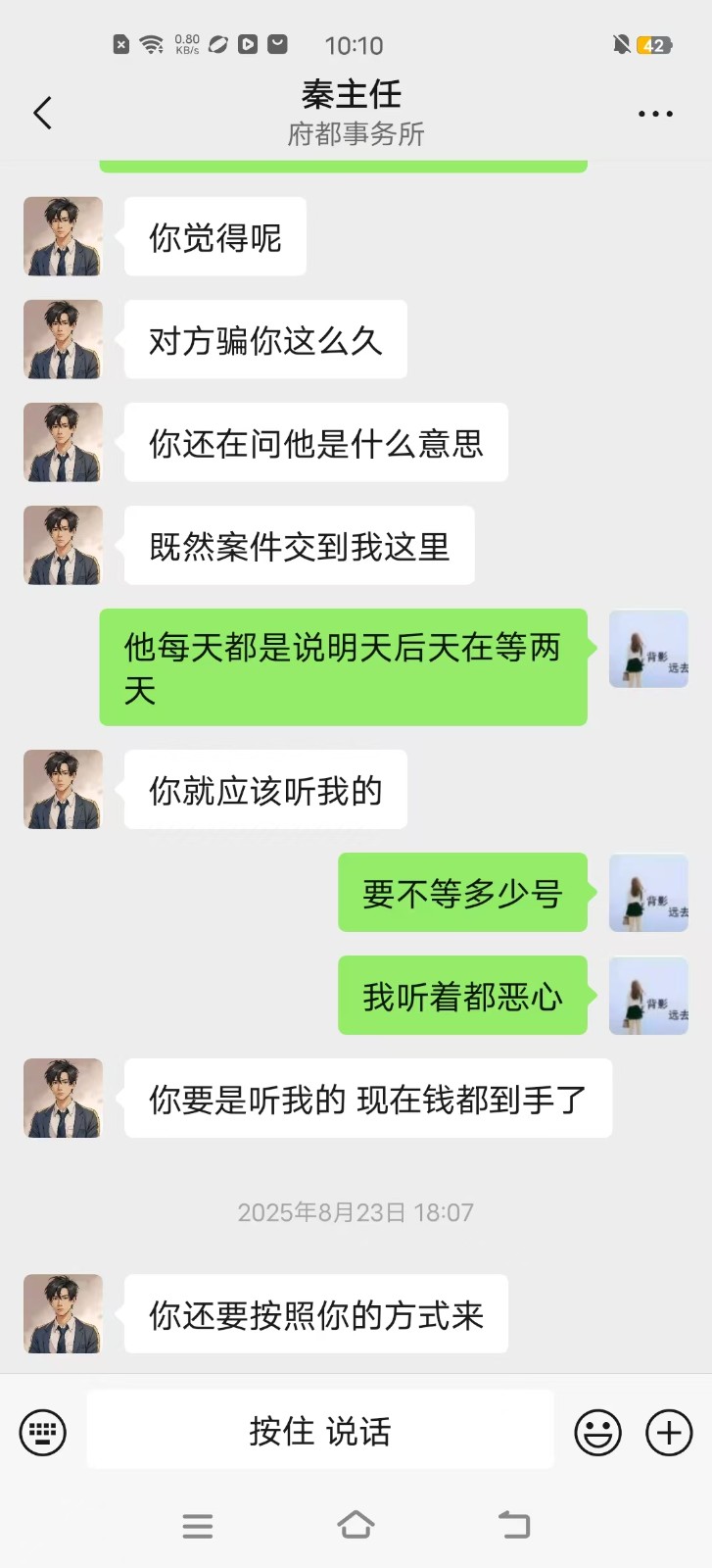Open your avatar beside 要不等多少号

pyautogui.click(x=648, y=893)
